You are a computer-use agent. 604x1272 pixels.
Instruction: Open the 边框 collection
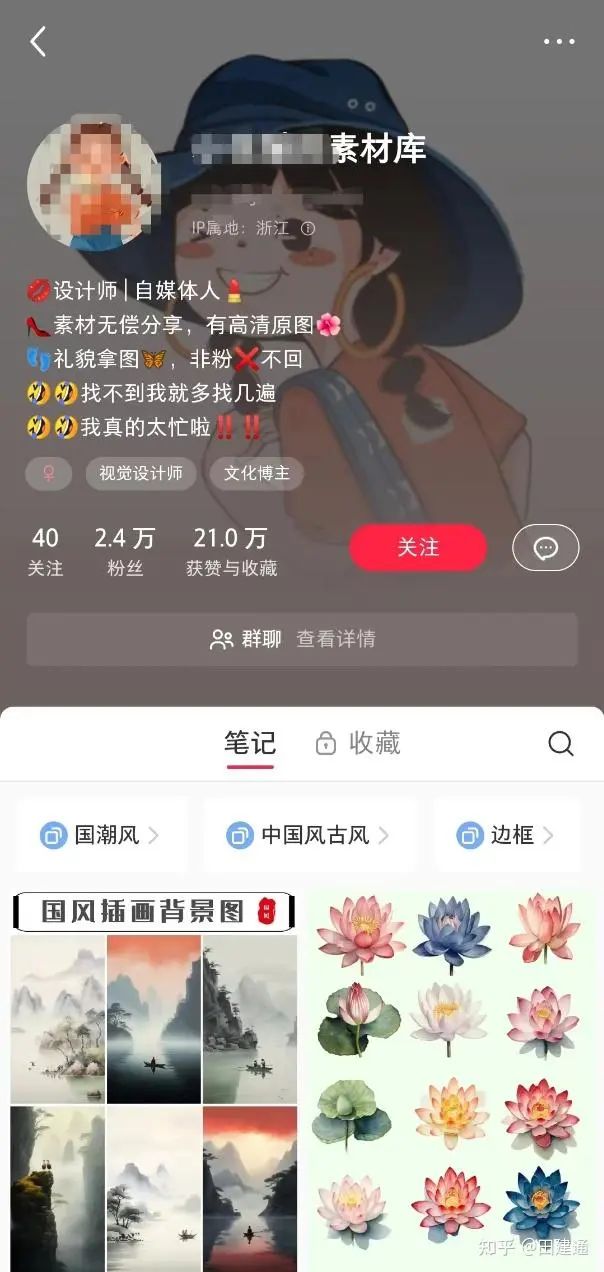point(506,835)
